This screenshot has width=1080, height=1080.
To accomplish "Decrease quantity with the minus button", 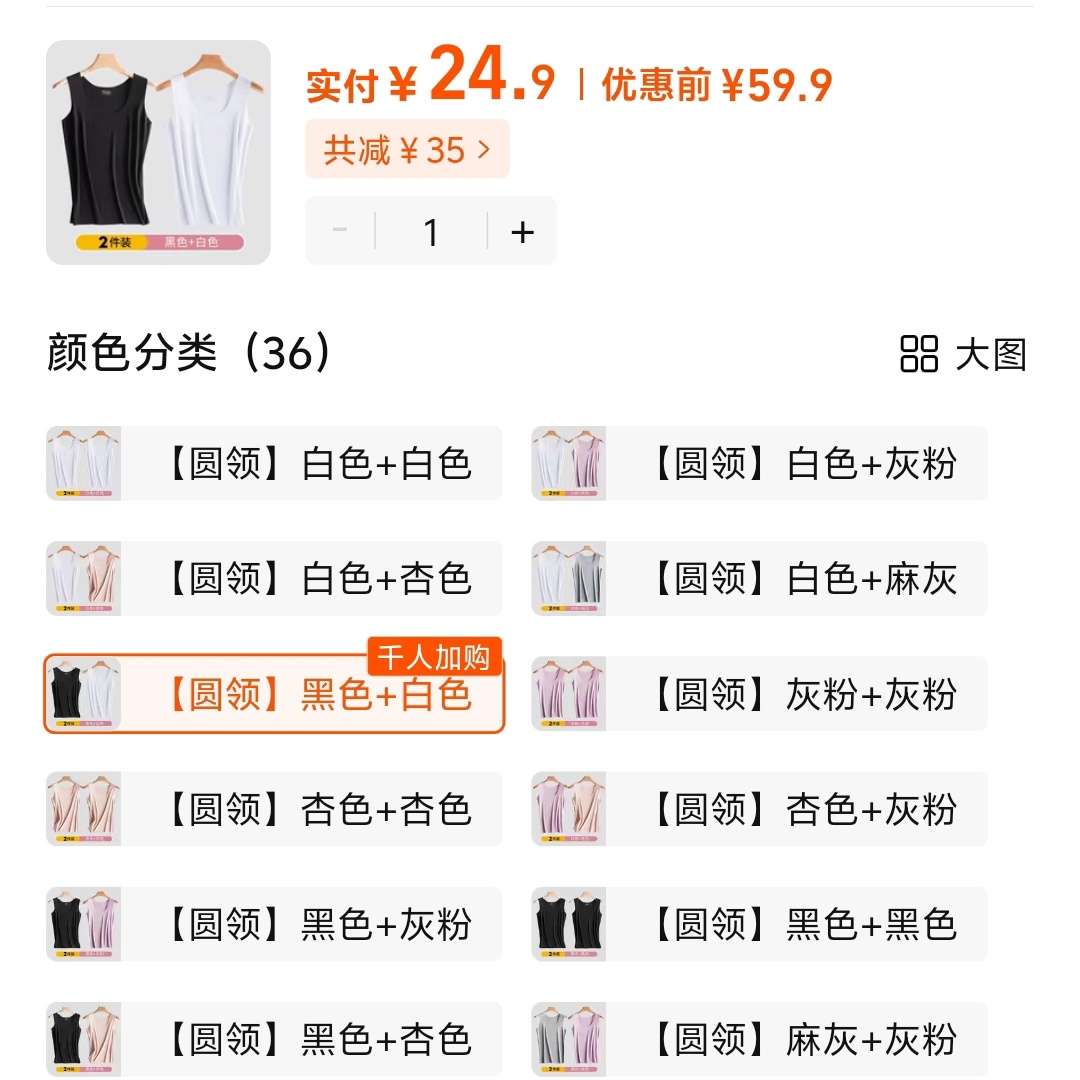I will [x=340, y=232].
